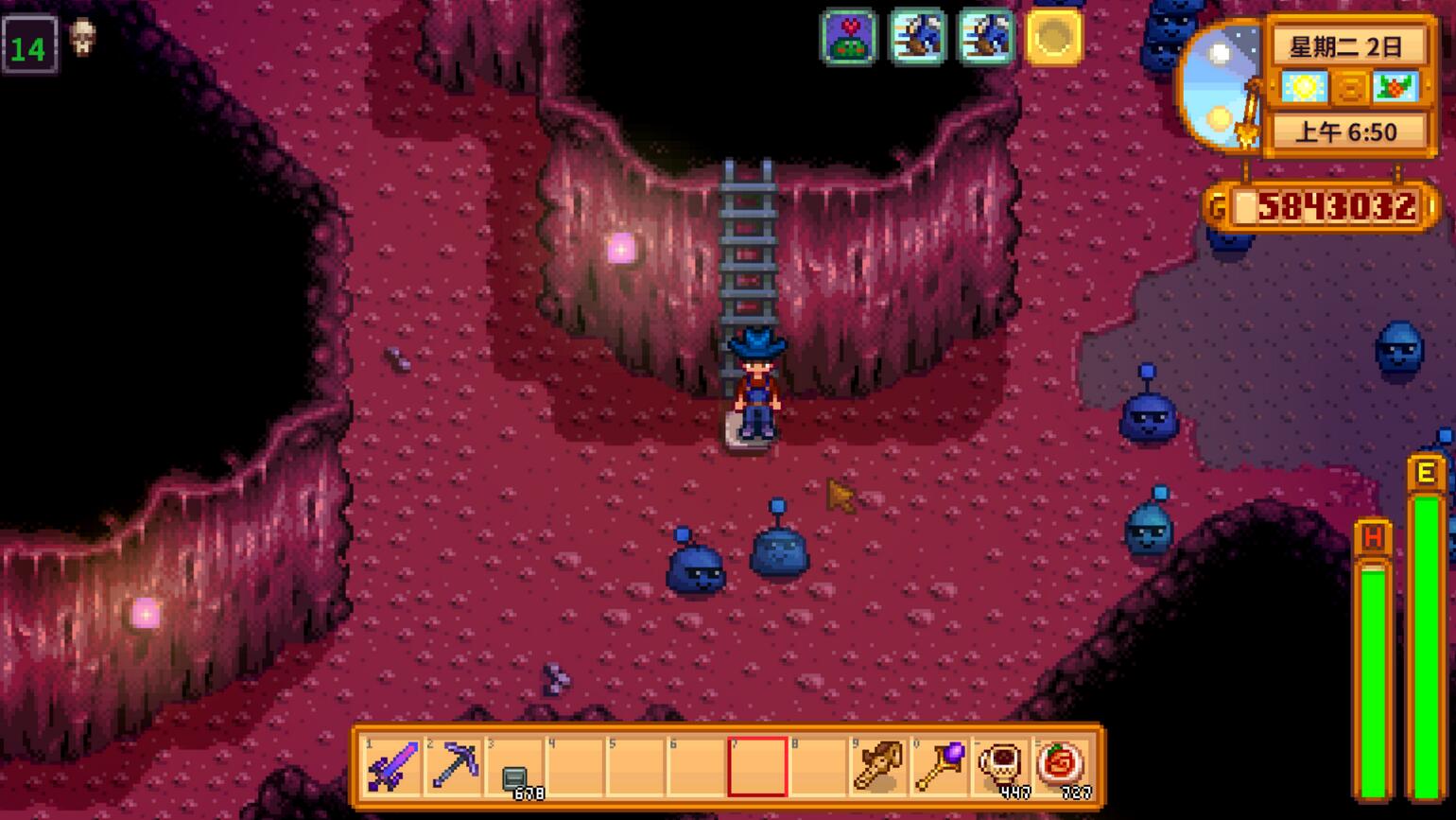Viewport: 1456px width, 820px height.
Task: Select empty toolbar slot 5
Action: (635, 766)
